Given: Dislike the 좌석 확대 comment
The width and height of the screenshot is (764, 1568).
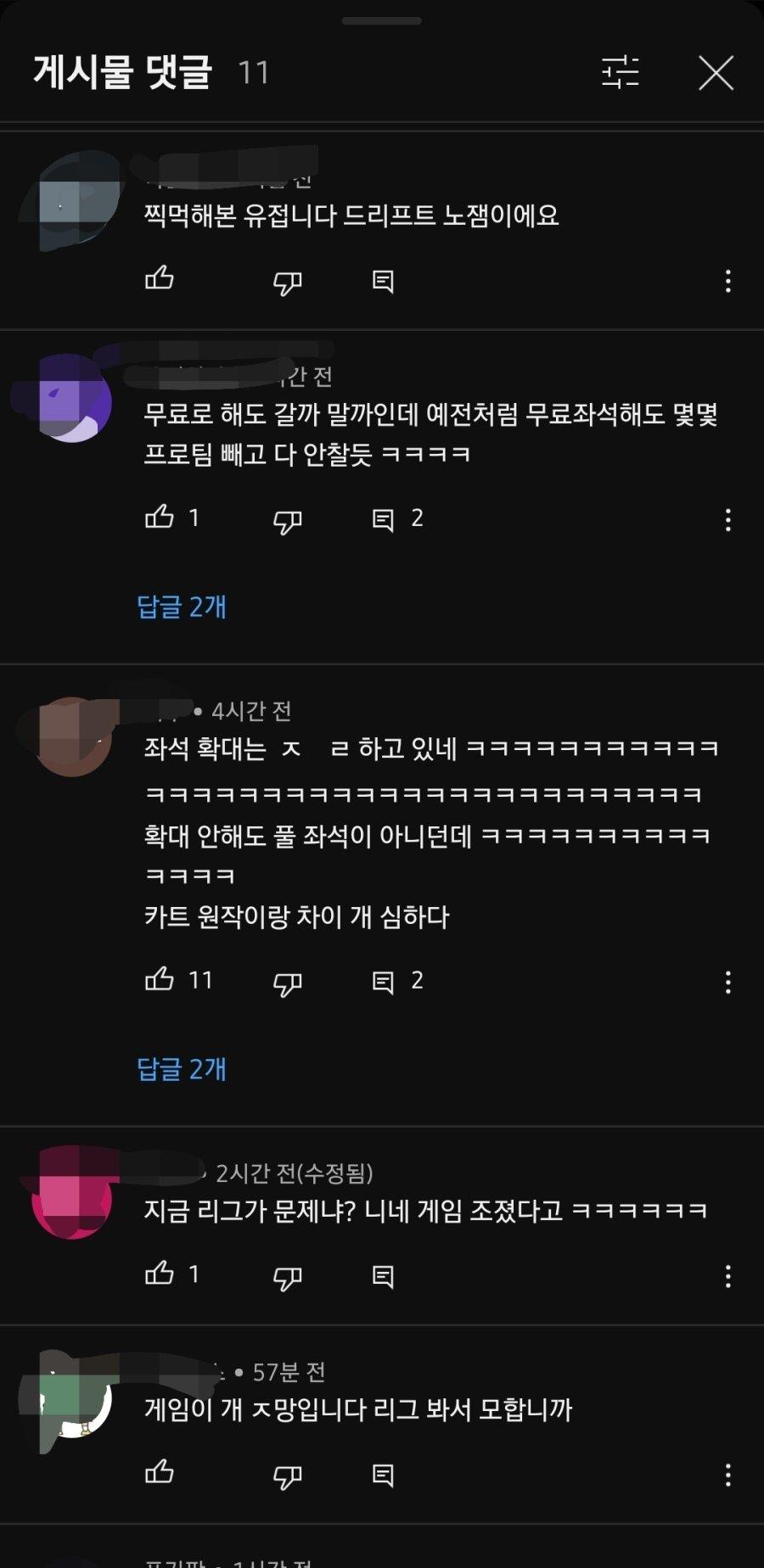Looking at the screenshot, I should coord(288,983).
